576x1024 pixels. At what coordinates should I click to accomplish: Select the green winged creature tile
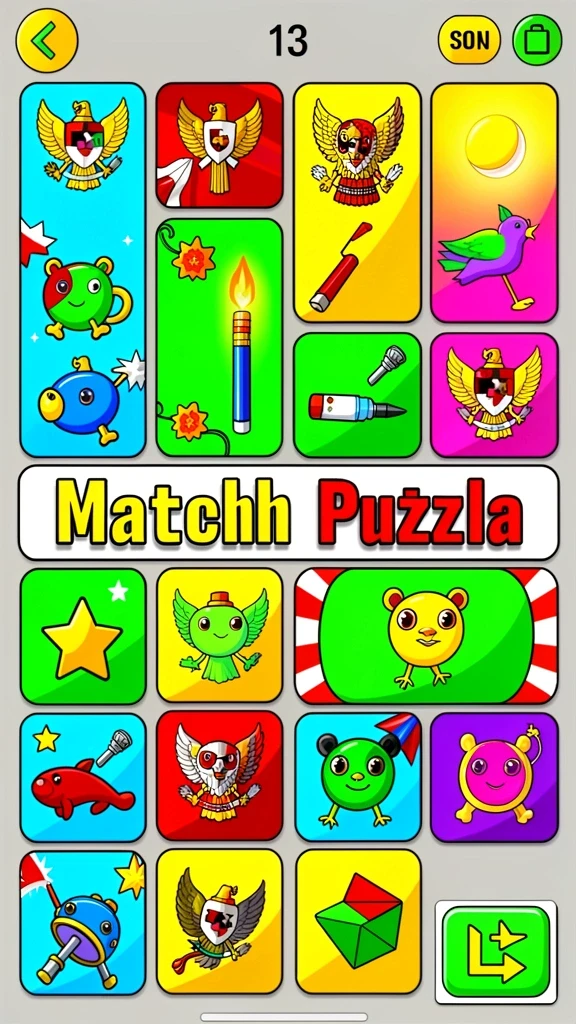point(219,635)
